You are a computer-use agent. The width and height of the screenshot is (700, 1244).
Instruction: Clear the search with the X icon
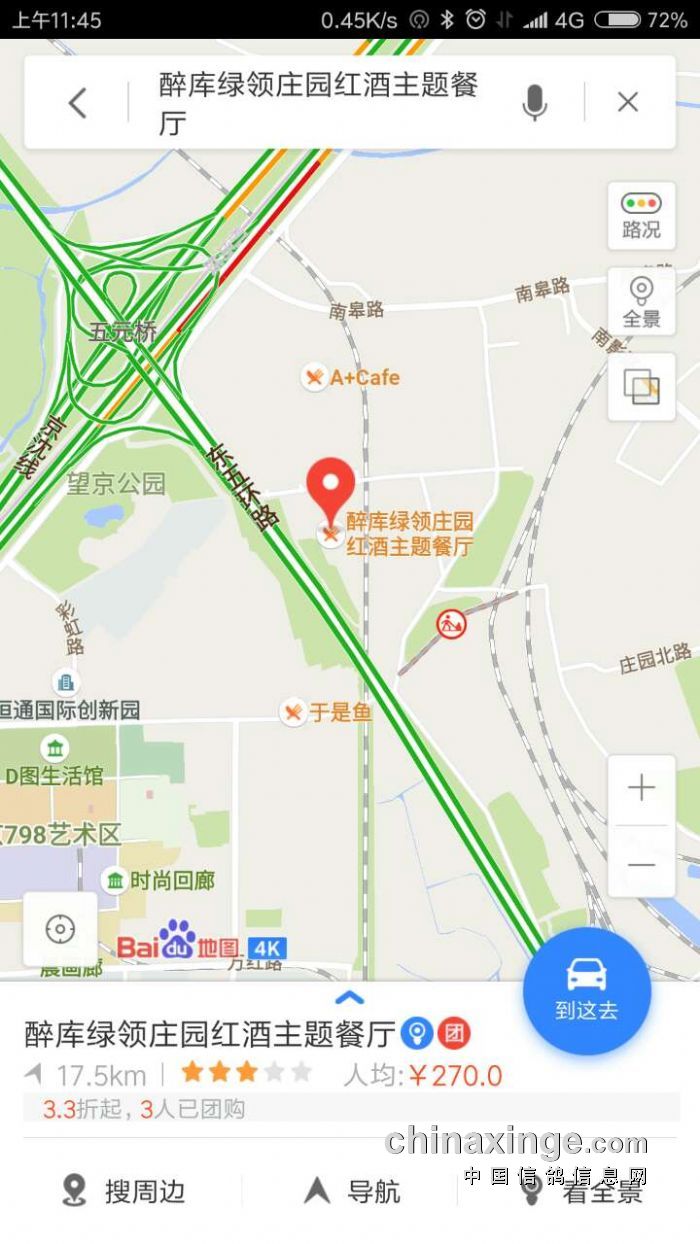(627, 102)
